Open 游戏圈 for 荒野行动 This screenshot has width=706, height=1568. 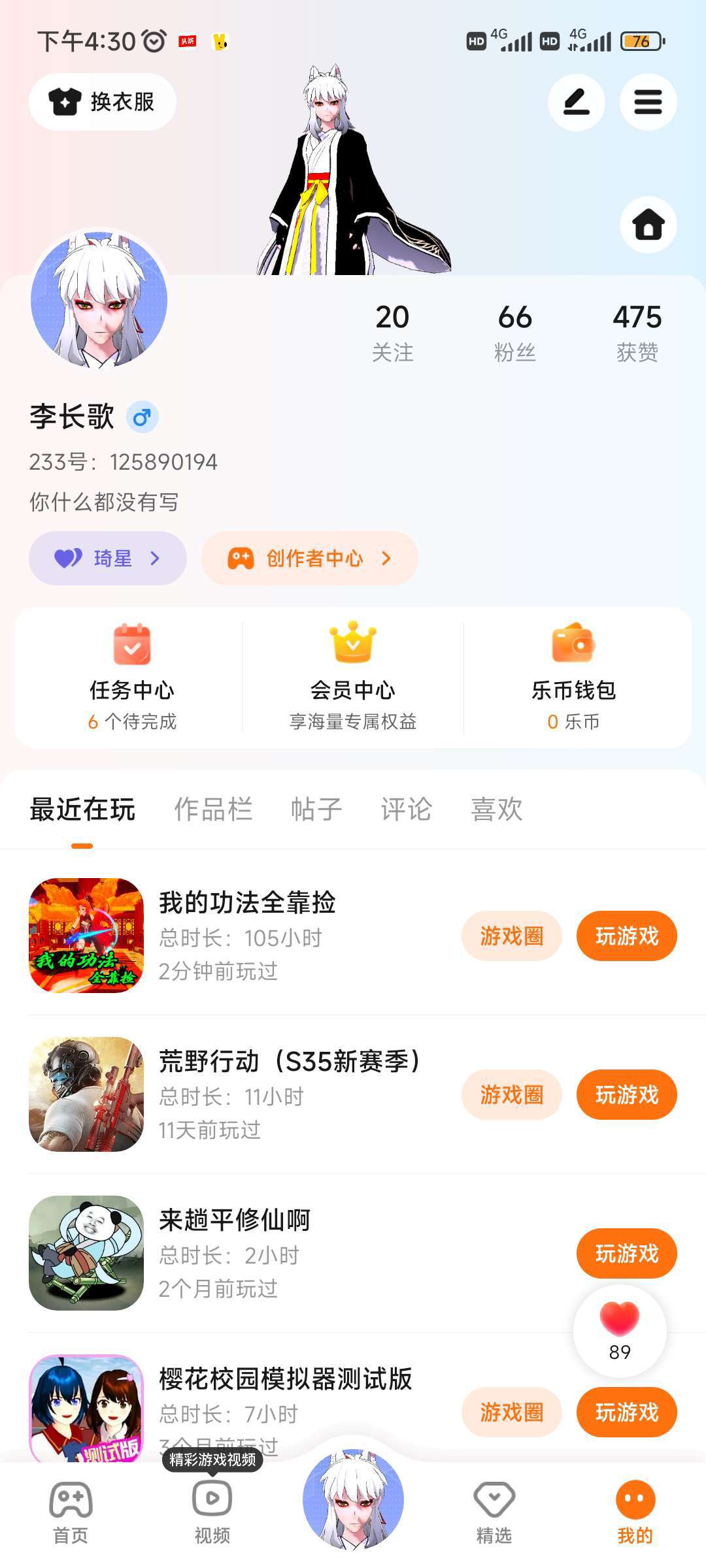pos(511,1095)
